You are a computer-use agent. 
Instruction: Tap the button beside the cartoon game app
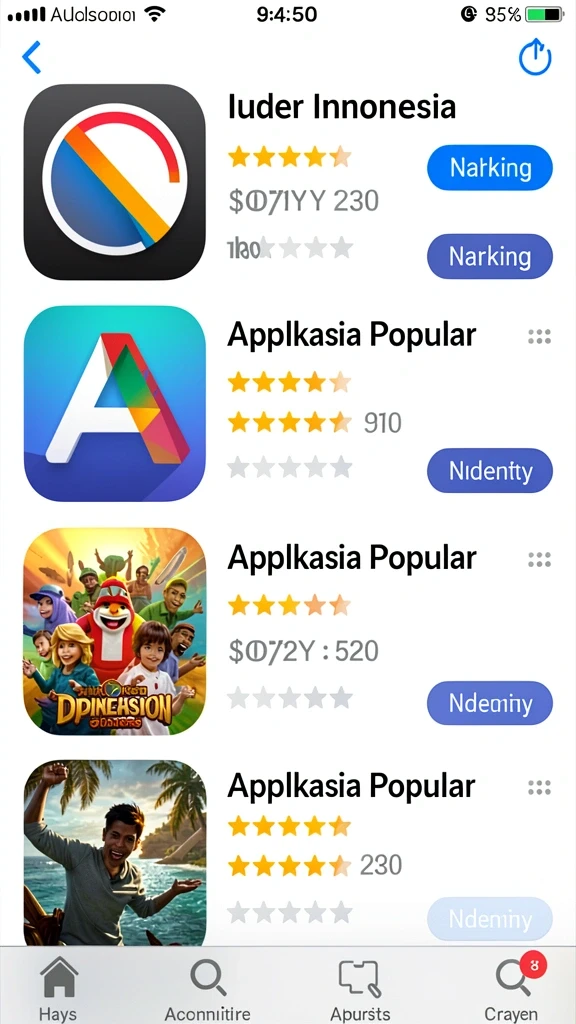pyautogui.click(x=490, y=703)
